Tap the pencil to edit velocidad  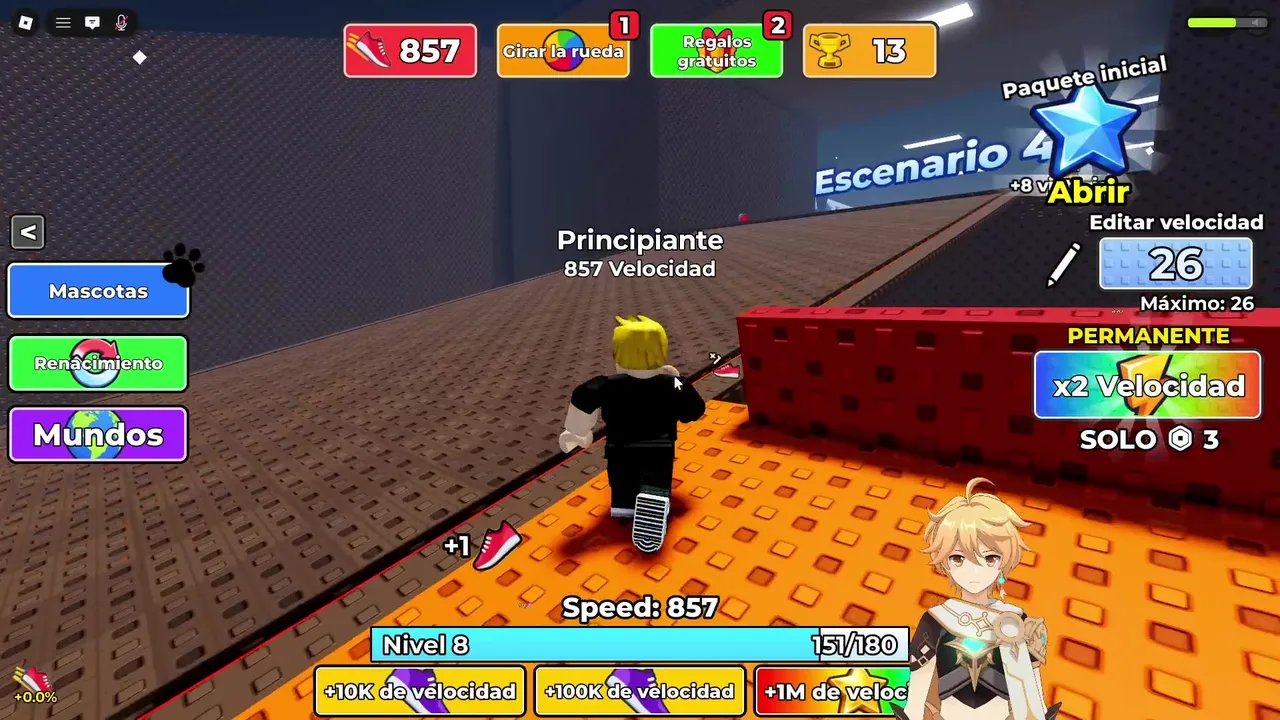coord(1064,265)
